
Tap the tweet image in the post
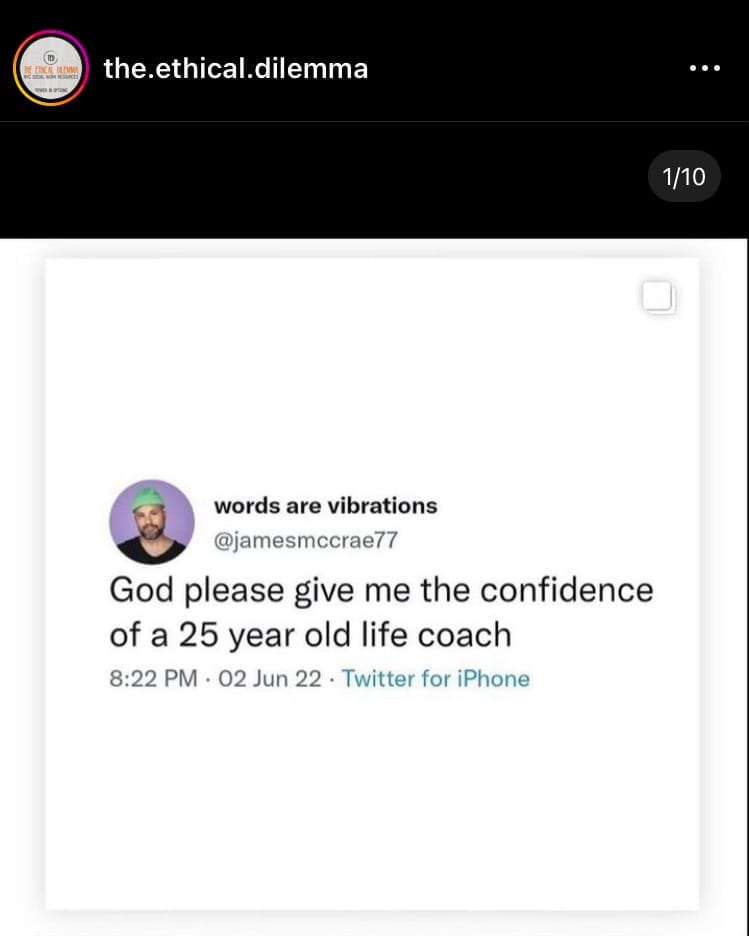click(x=372, y=585)
